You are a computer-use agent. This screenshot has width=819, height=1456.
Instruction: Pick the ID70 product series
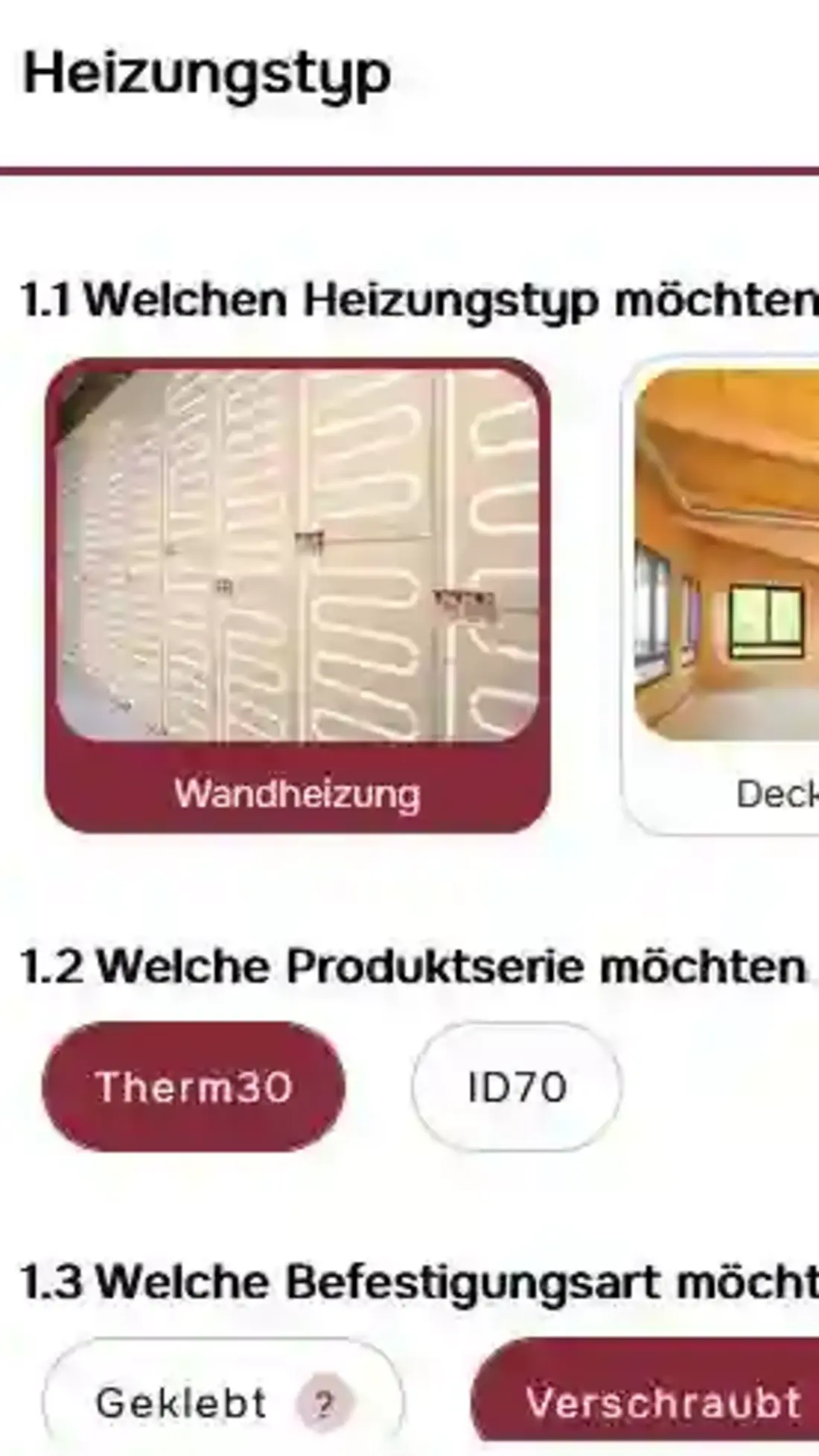click(516, 1087)
